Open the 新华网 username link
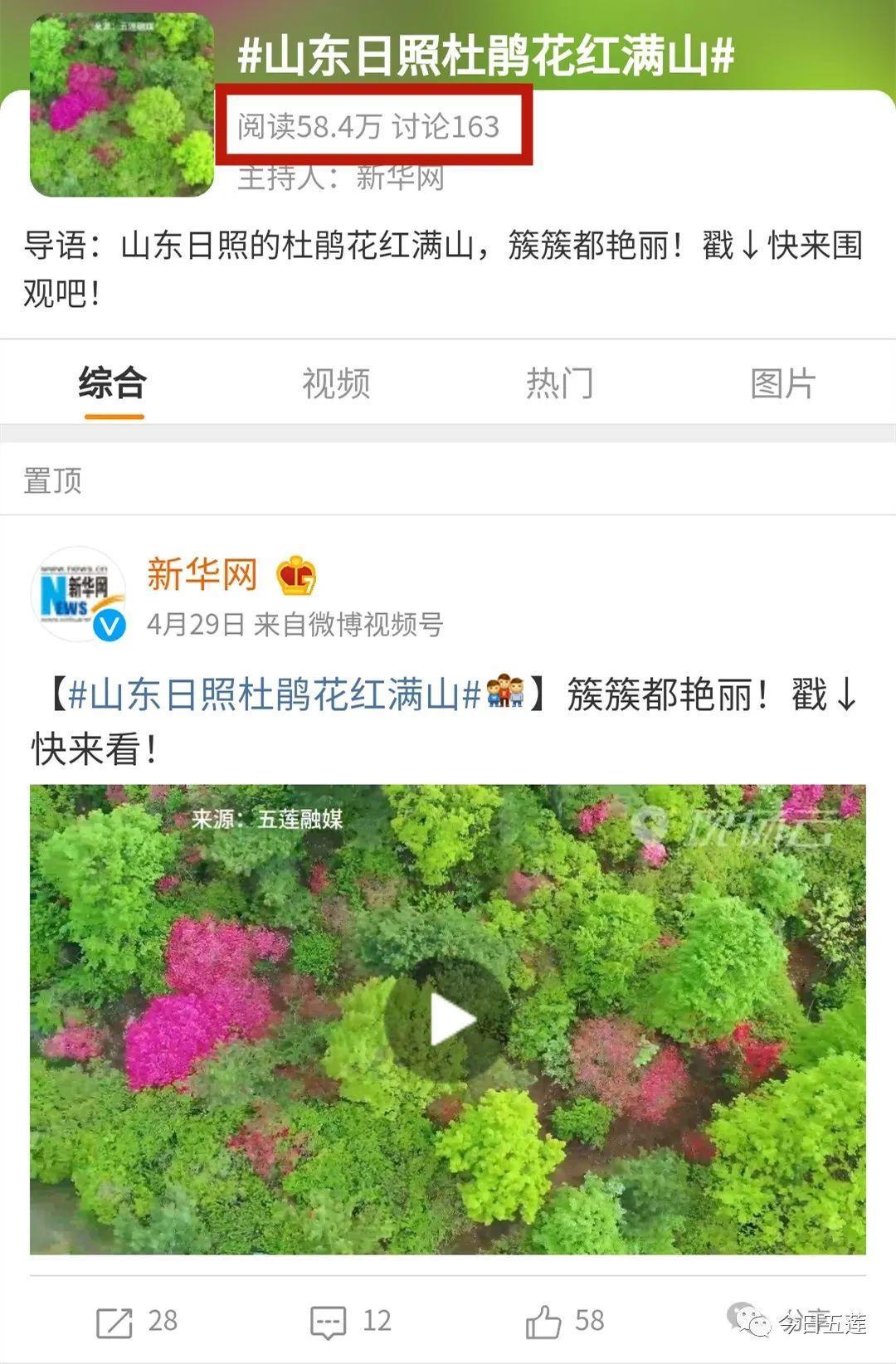 [x=202, y=574]
